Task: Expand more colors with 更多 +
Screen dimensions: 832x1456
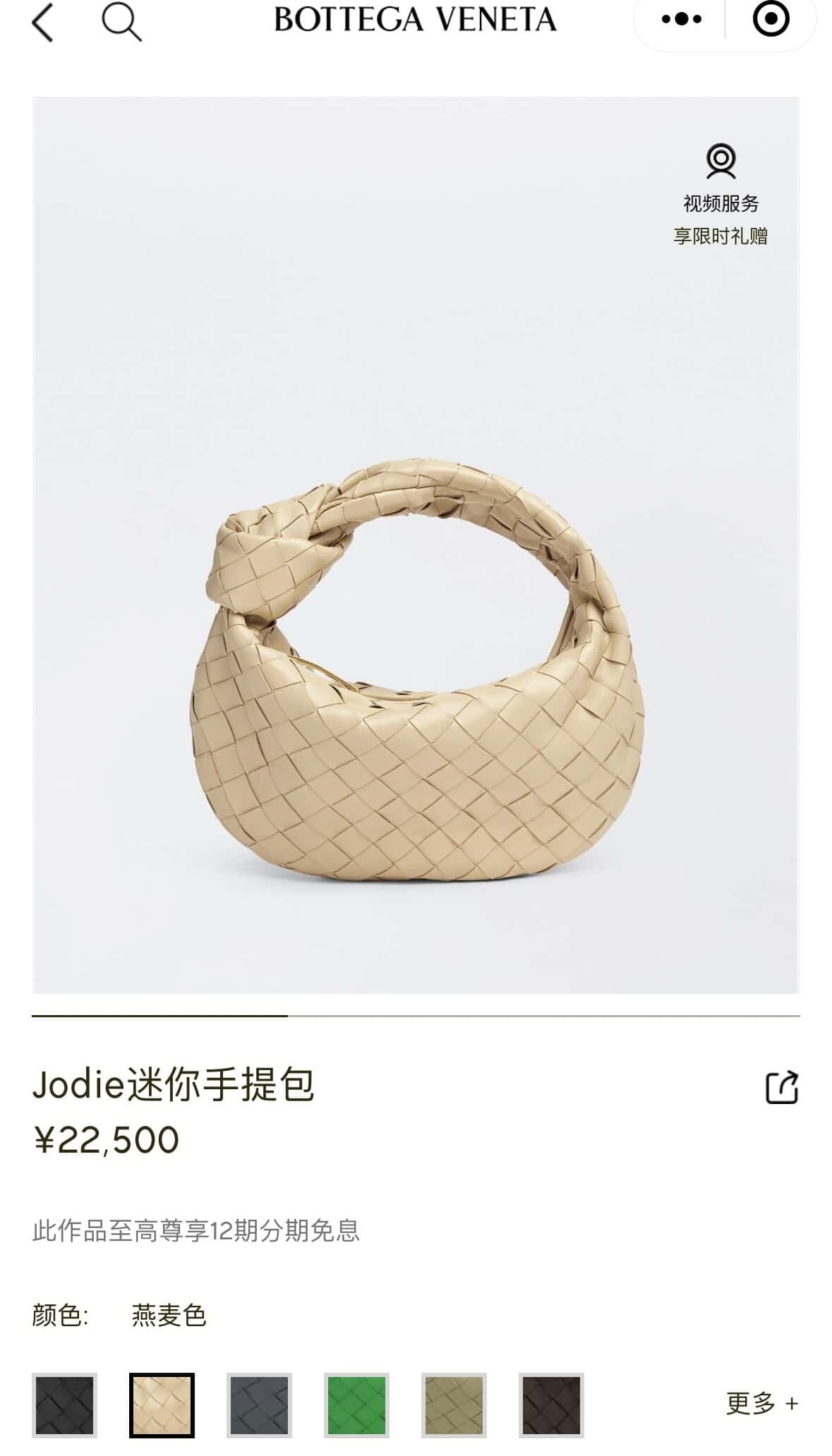Action: pos(761,1403)
